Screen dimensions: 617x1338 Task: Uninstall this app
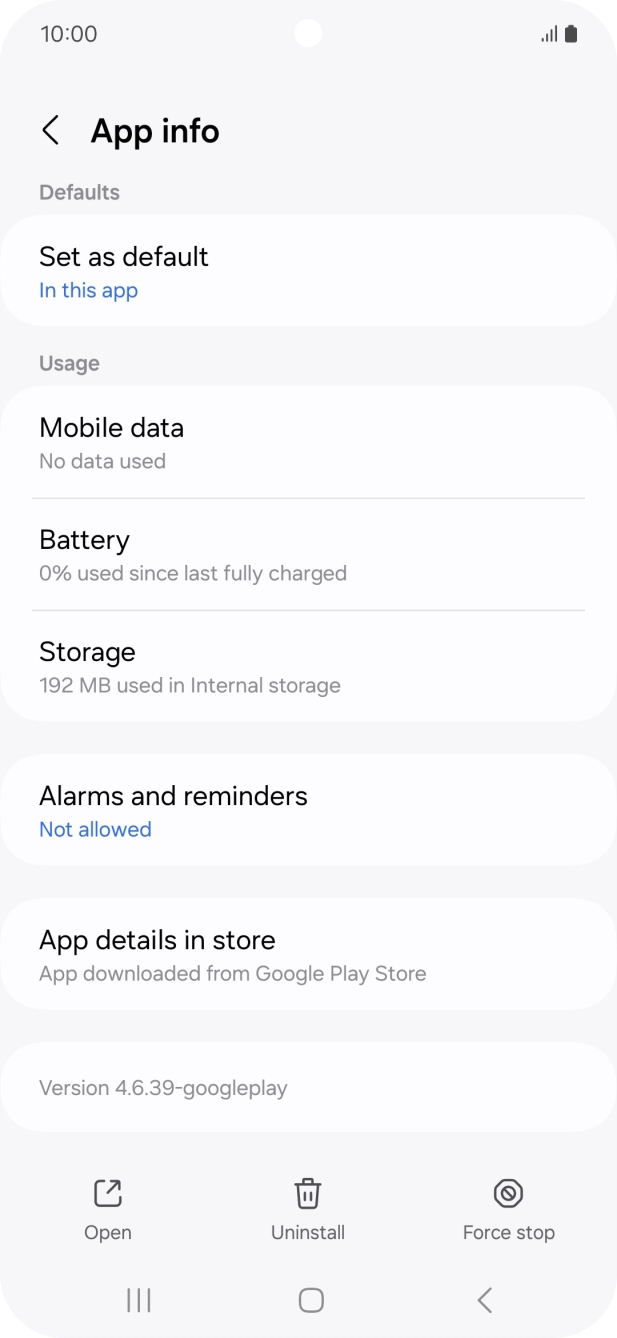pos(308,1208)
